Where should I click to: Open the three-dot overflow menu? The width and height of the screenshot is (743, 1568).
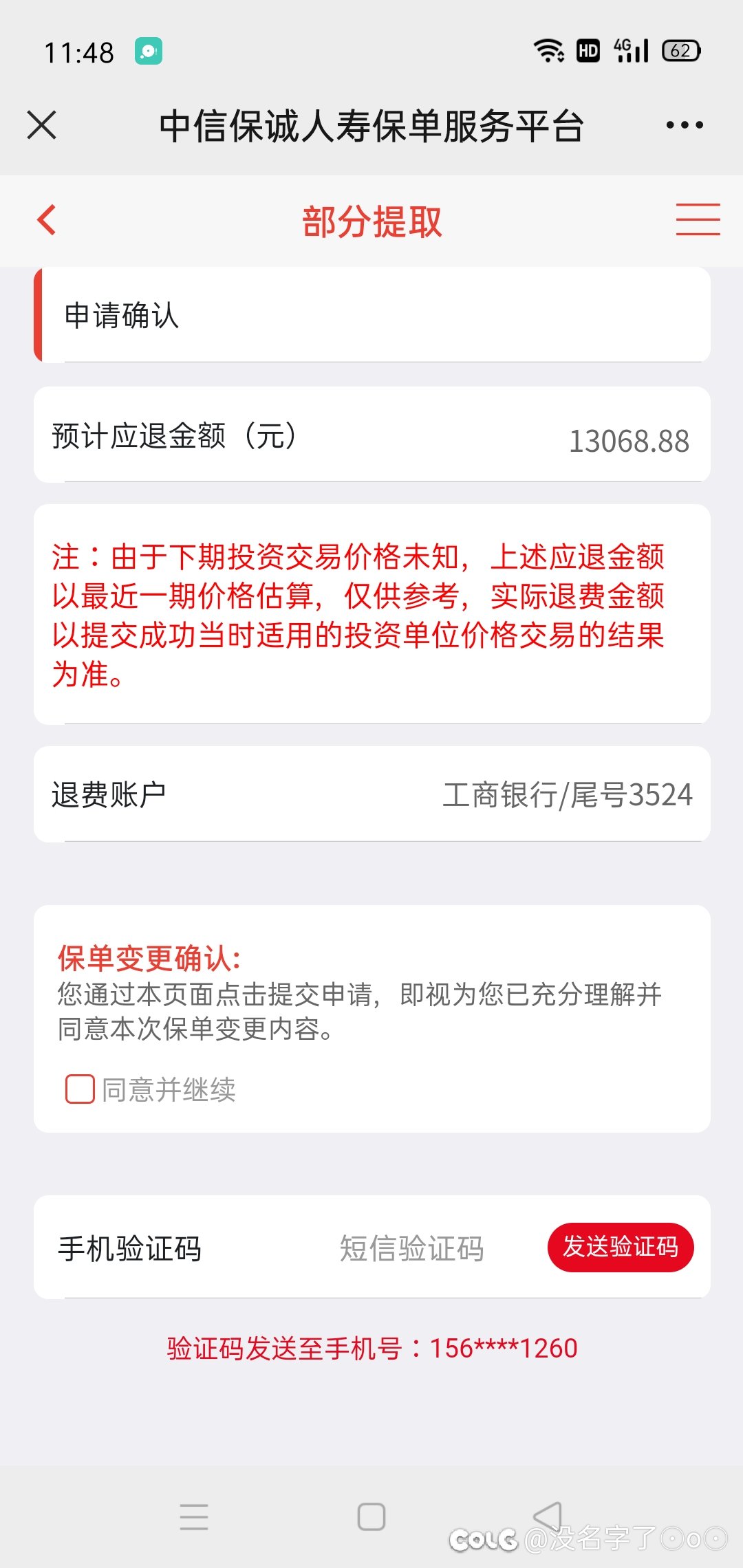(x=685, y=125)
